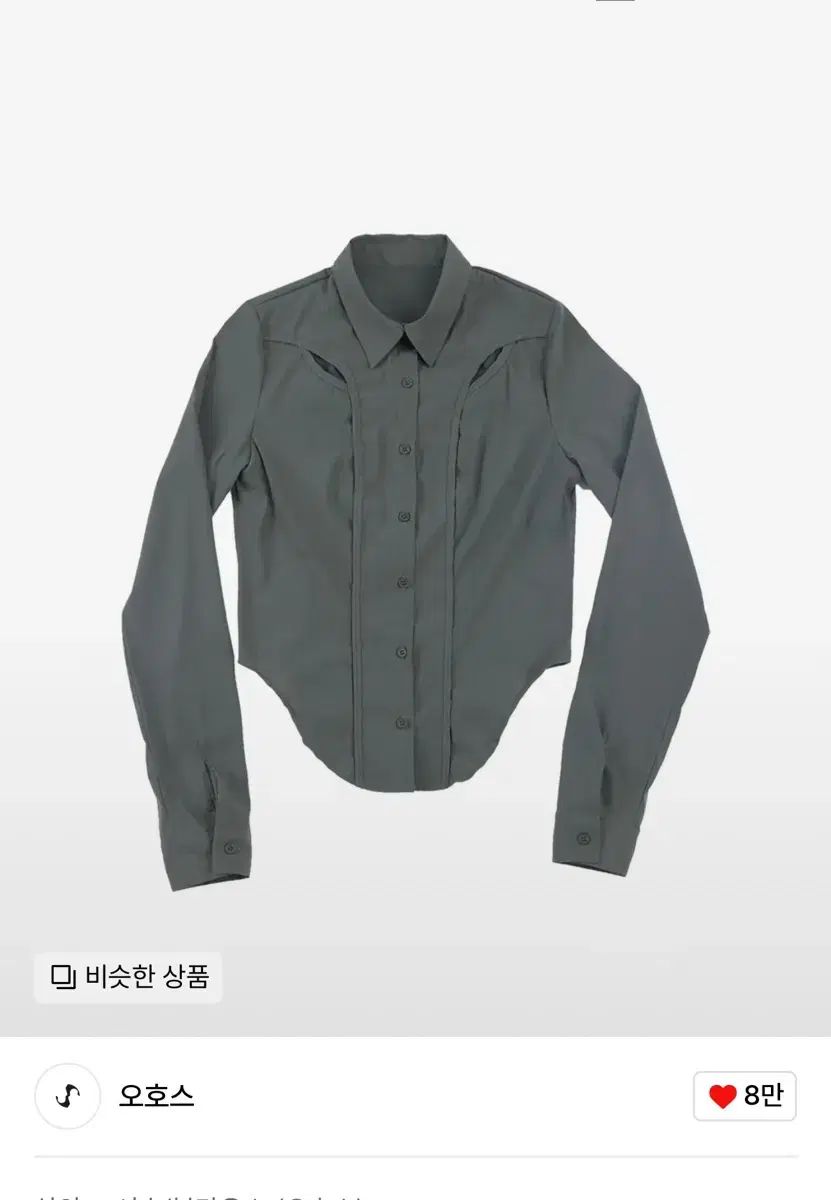Viewport: 831px width, 1200px height.
Task: Like the 오호스 brand with the heart
Action: [744, 1096]
